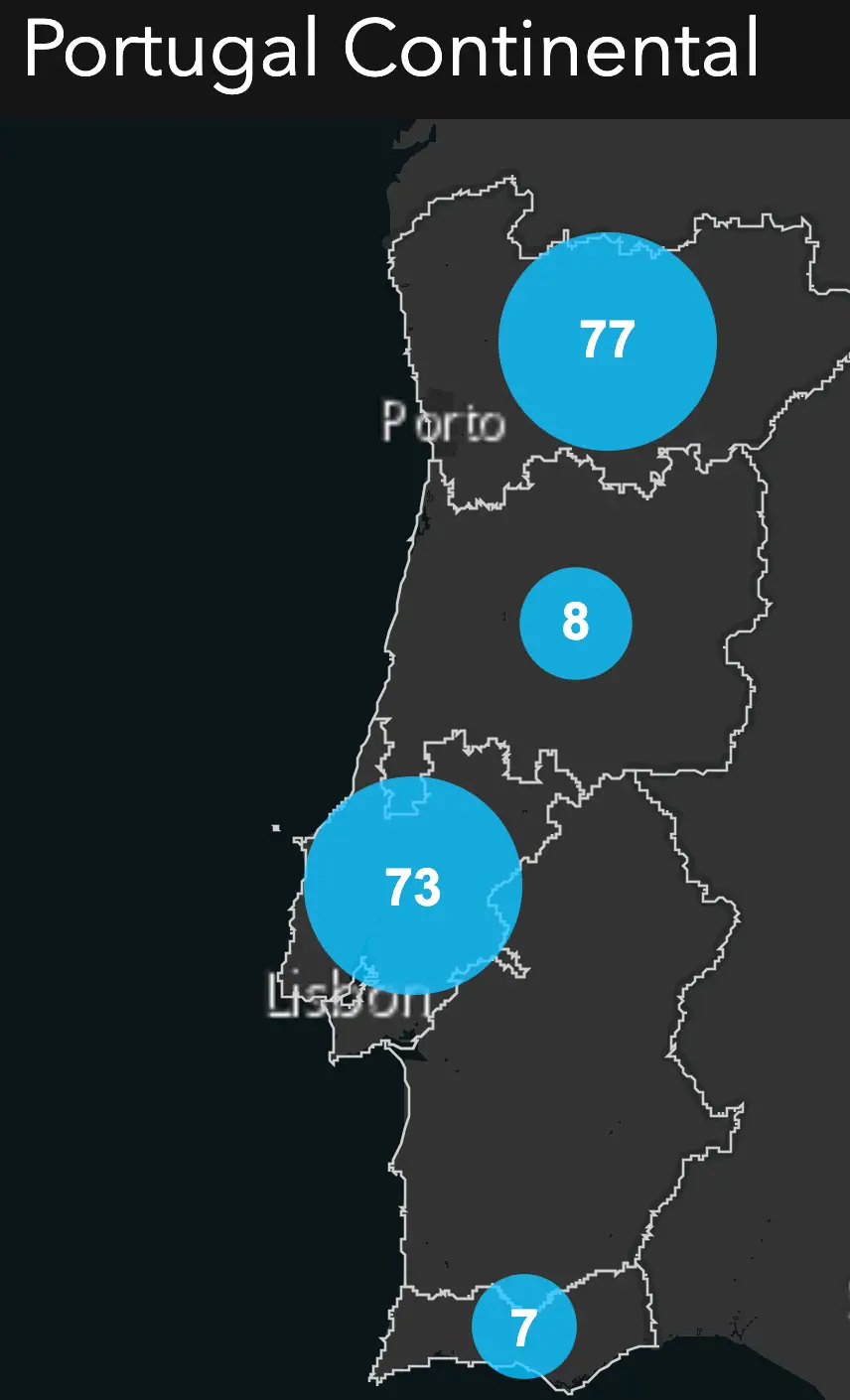Expand the southern cluster showing 7
Viewport: 850px width, 1400px height.
coord(523,1327)
